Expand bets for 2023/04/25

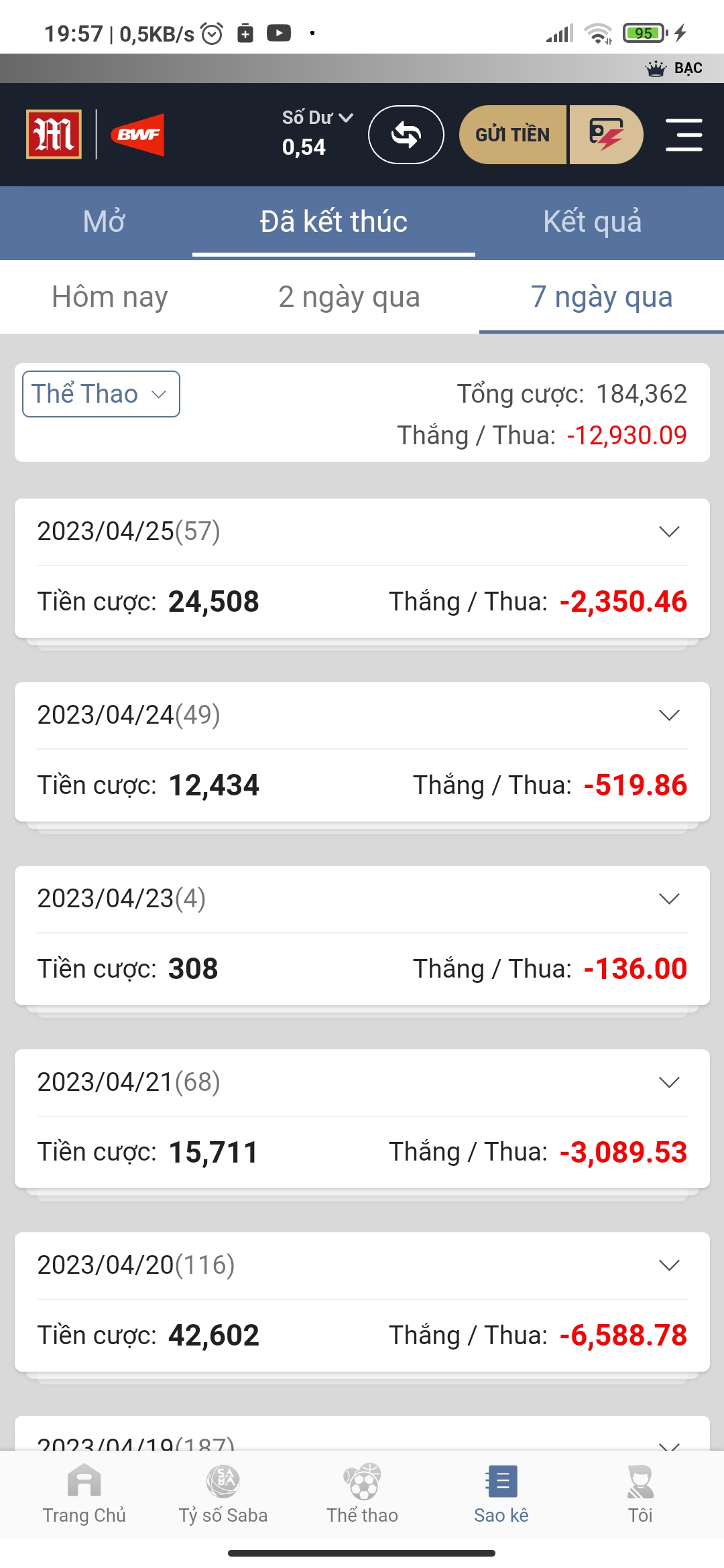669,531
